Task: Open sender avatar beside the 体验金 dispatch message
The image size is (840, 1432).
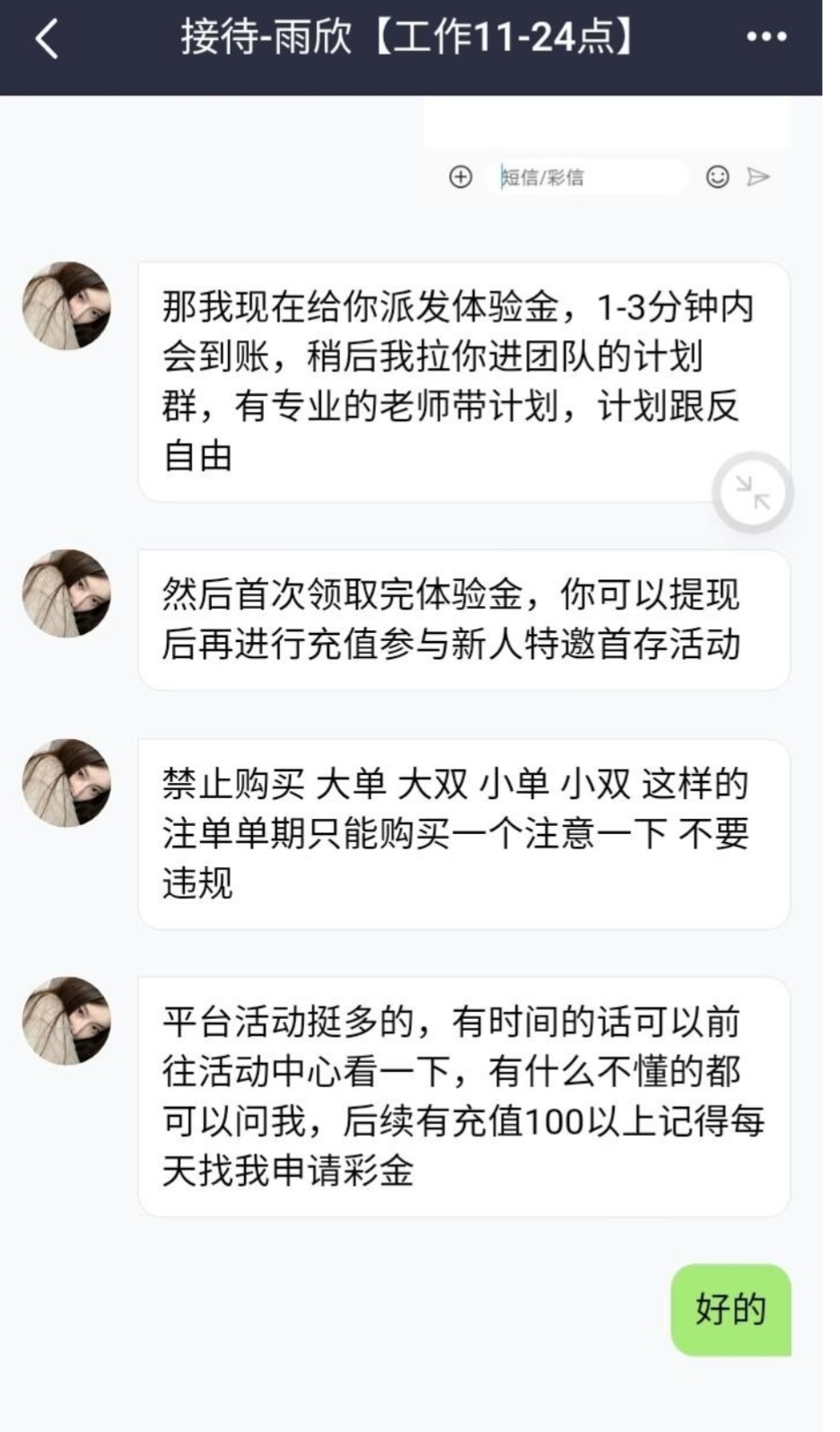Action: click(66, 306)
